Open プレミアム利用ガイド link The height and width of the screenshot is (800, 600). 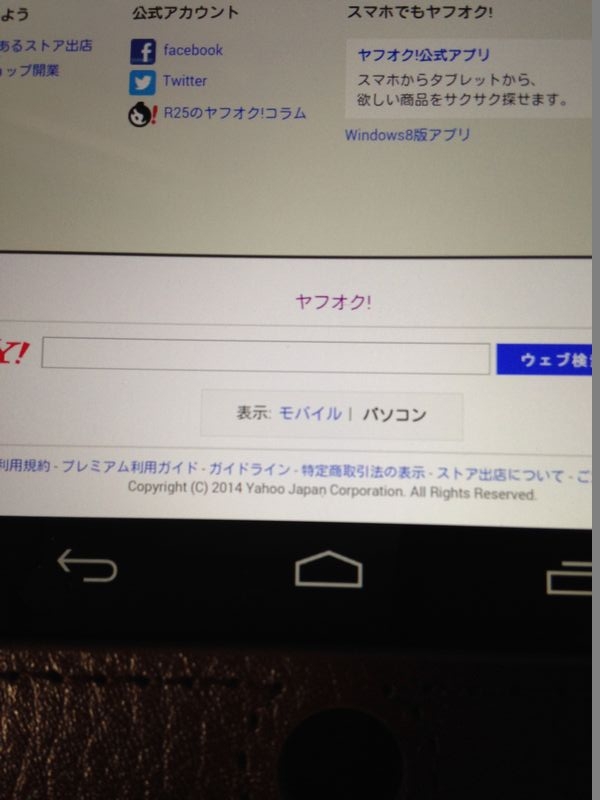point(129,467)
